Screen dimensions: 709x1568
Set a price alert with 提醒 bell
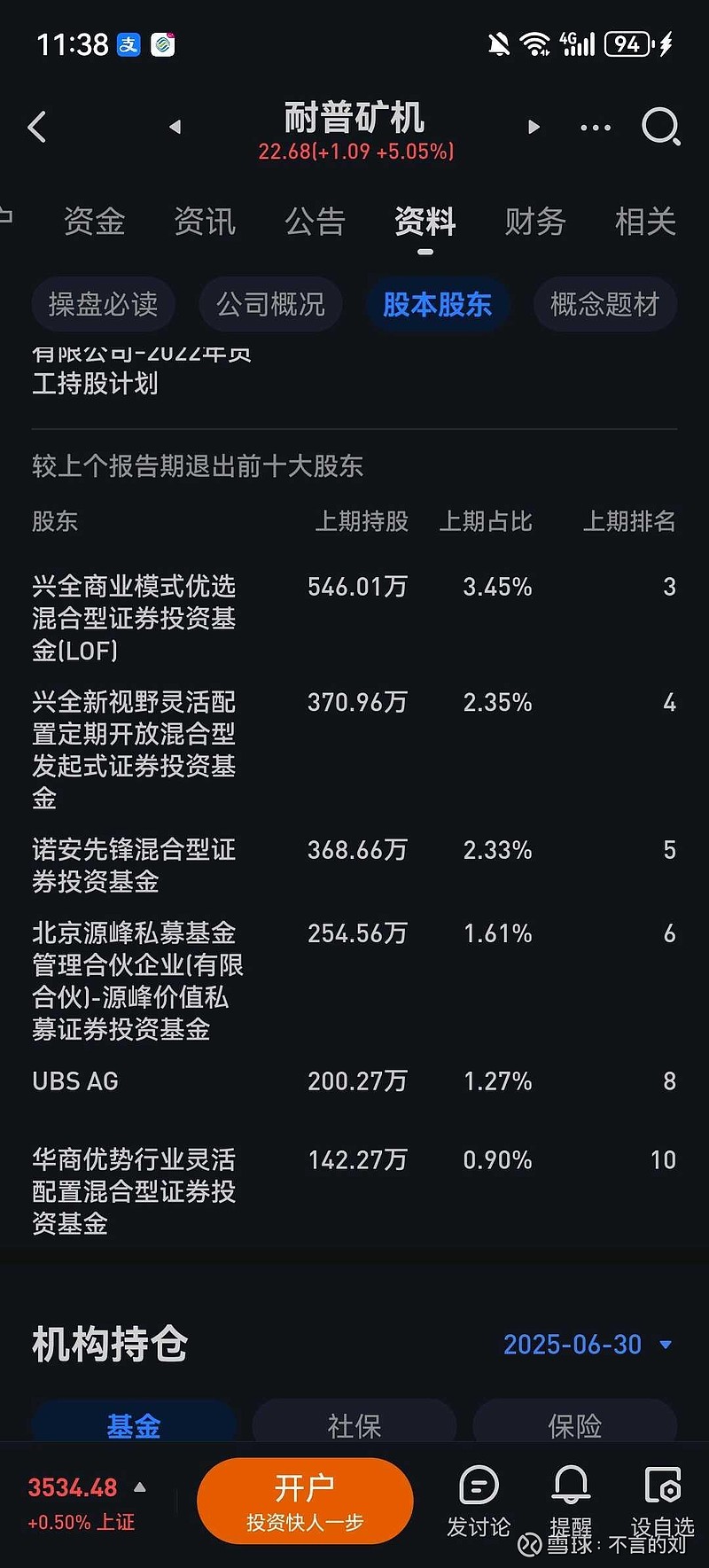point(571,1502)
